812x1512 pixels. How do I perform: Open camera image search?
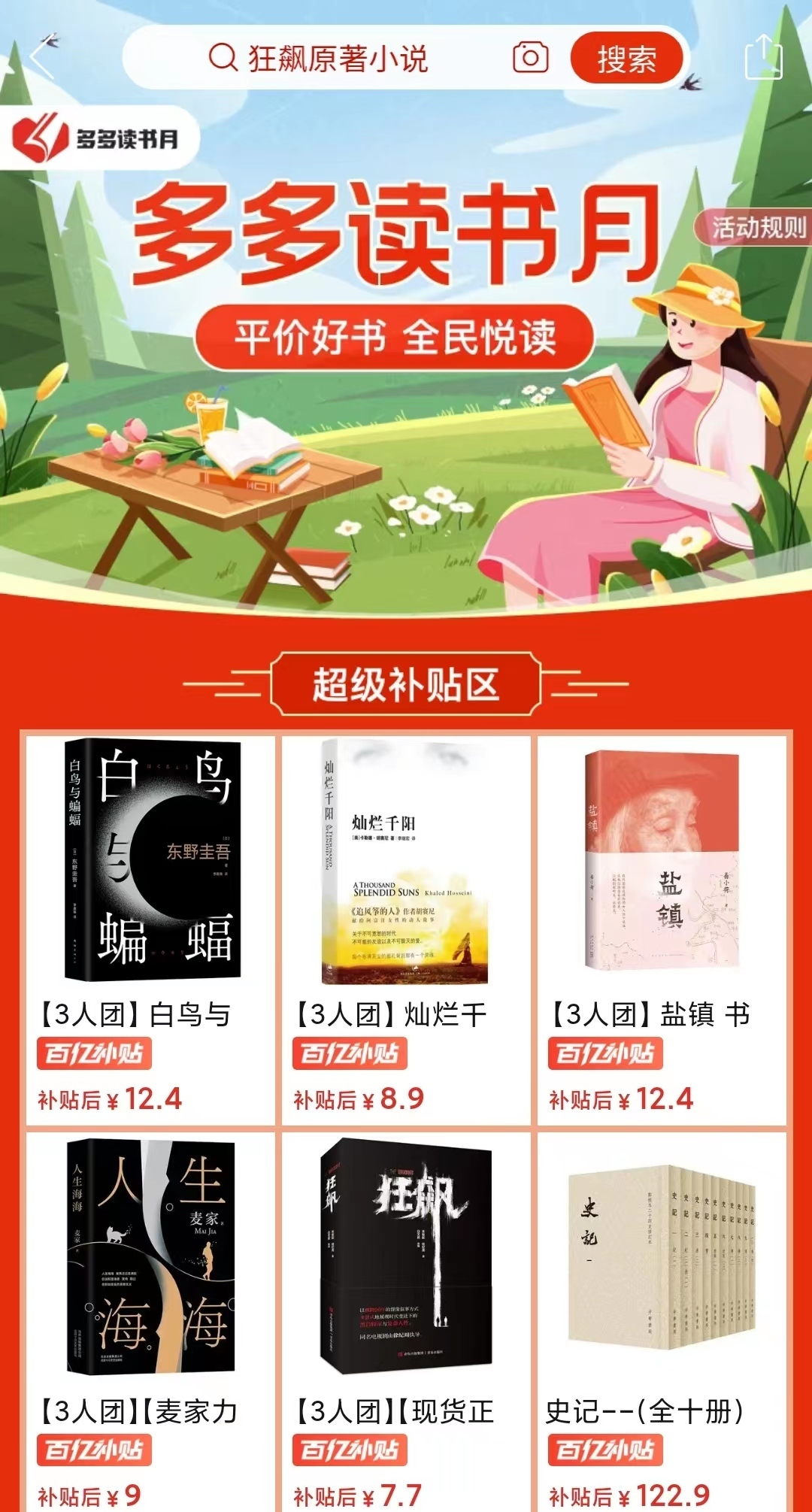tap(530, 58)
